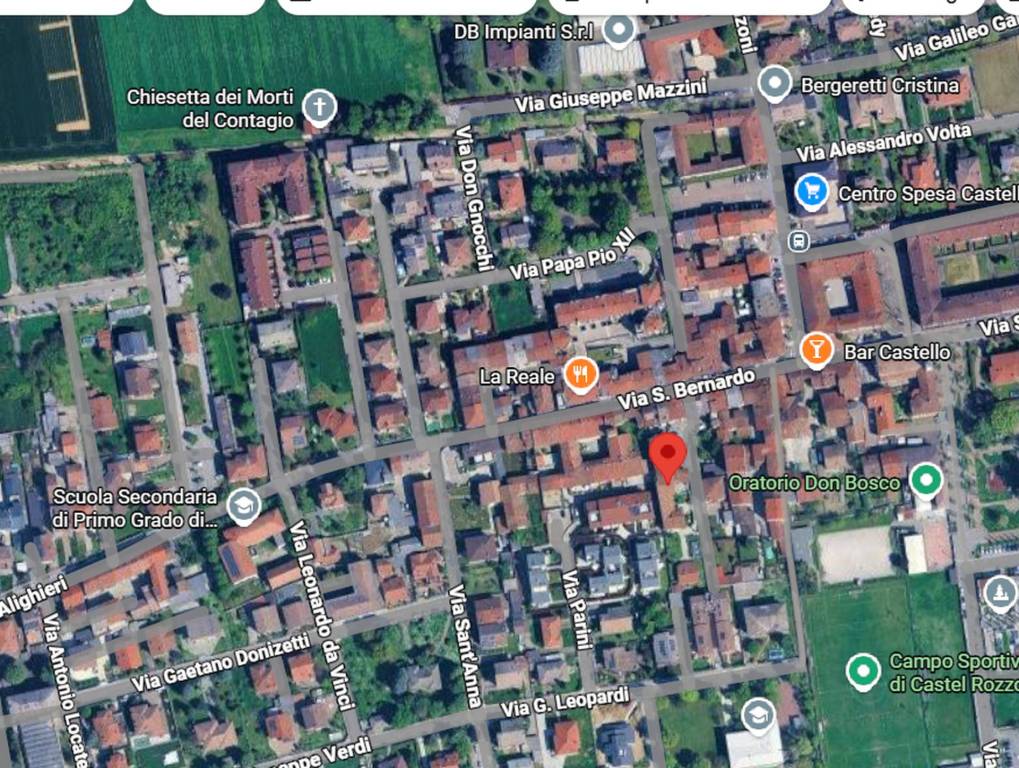Open the Oratorio Don Bosco marker
Viewport: 1019px width, 768px height.
coord(927,482)
